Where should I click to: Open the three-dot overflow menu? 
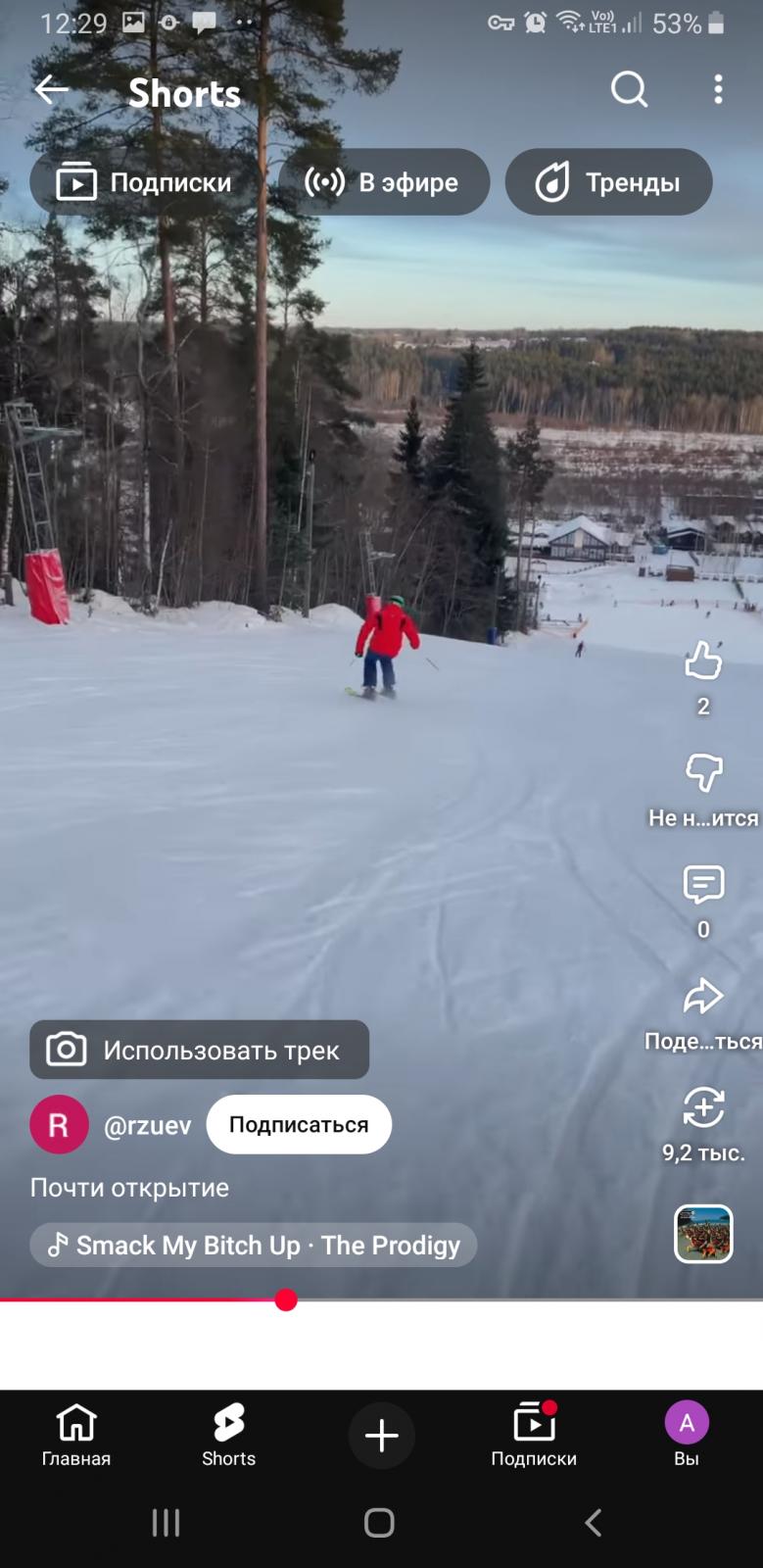tap(718, 90)
